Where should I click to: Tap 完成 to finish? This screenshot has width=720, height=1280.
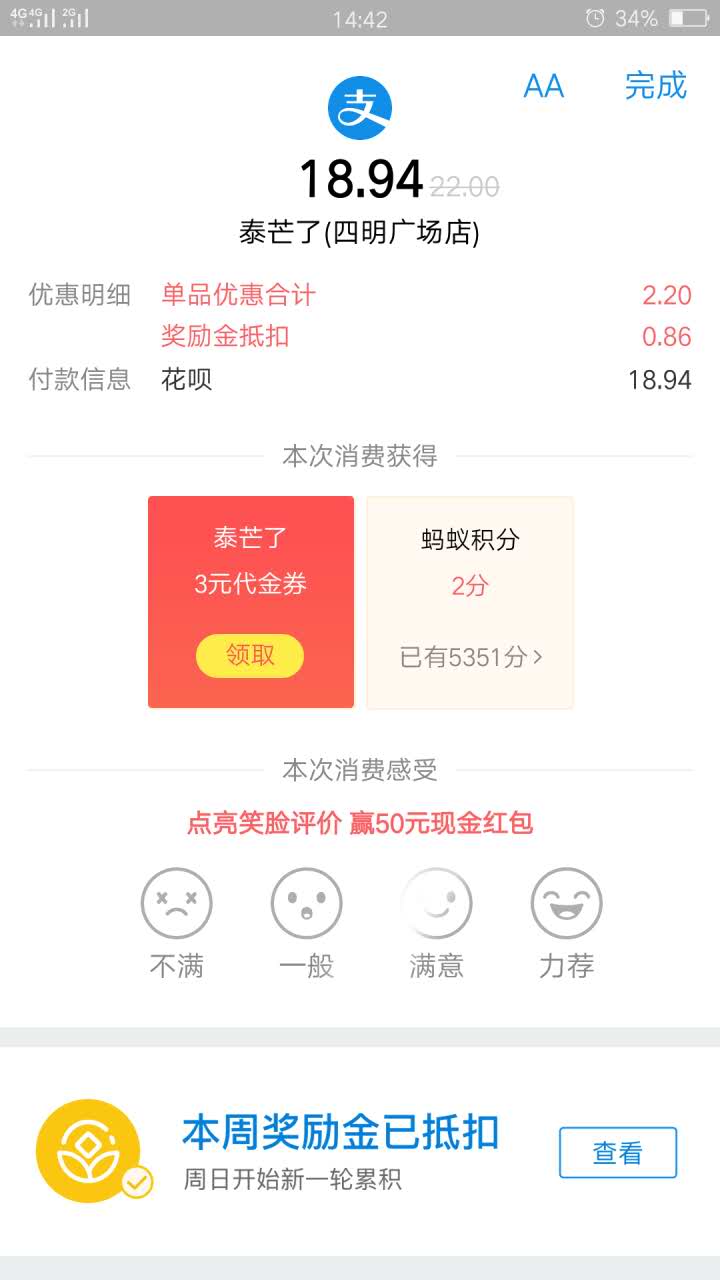656,86
